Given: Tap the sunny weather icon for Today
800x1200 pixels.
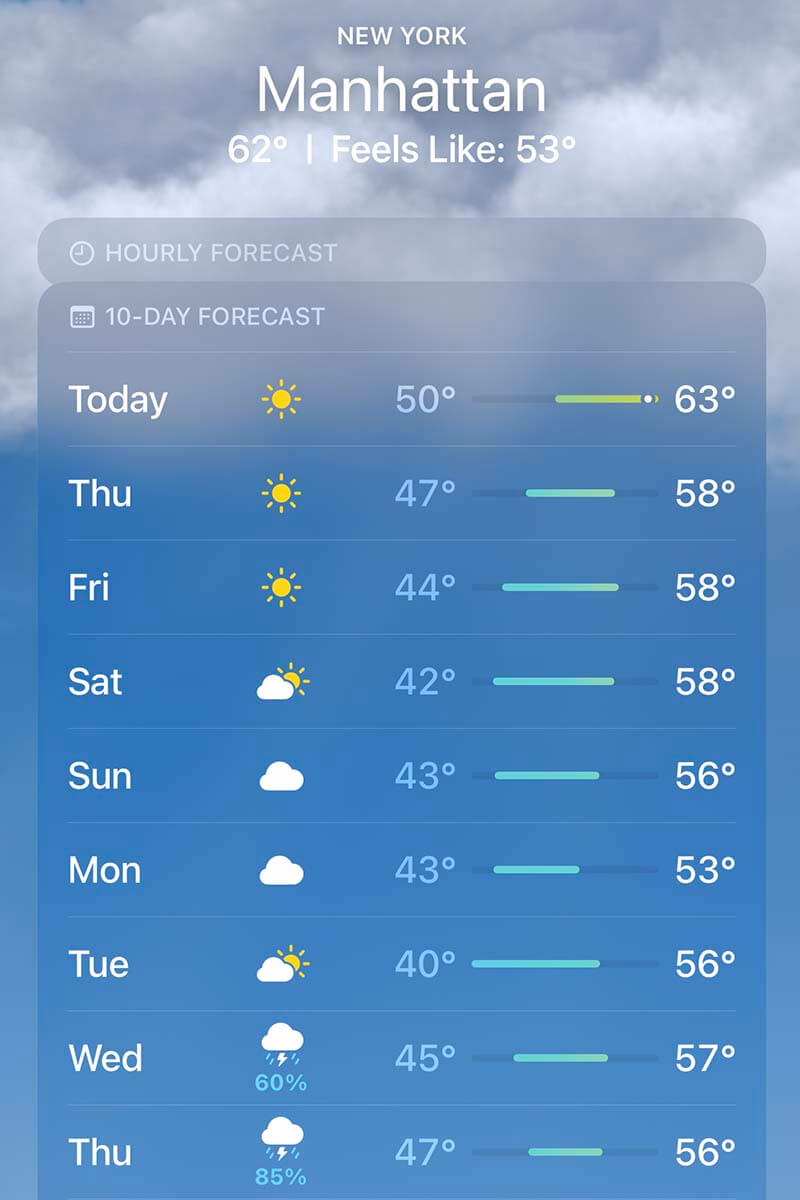Looking at the screenshot, I should coord(281,398).
